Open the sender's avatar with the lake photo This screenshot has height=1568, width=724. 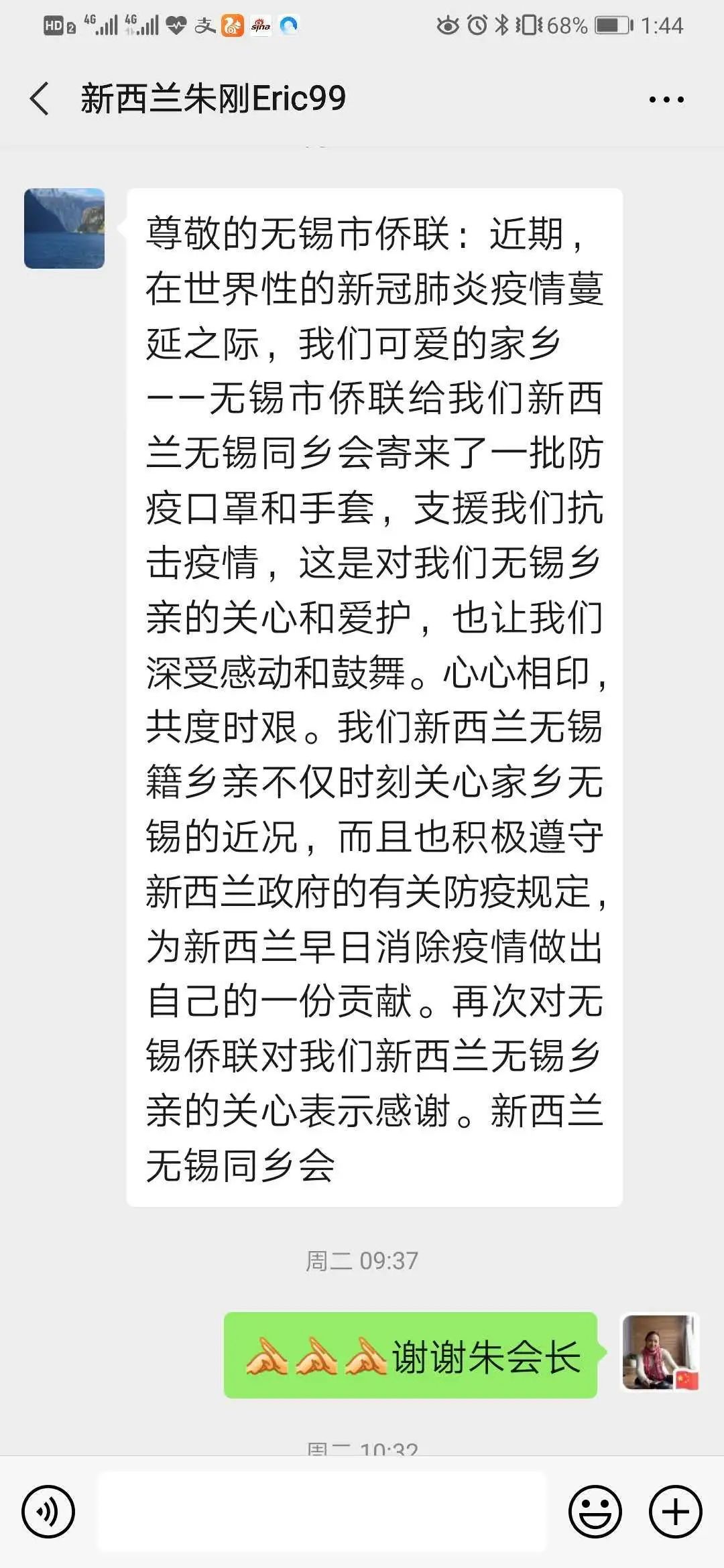[x=64, y=228]
